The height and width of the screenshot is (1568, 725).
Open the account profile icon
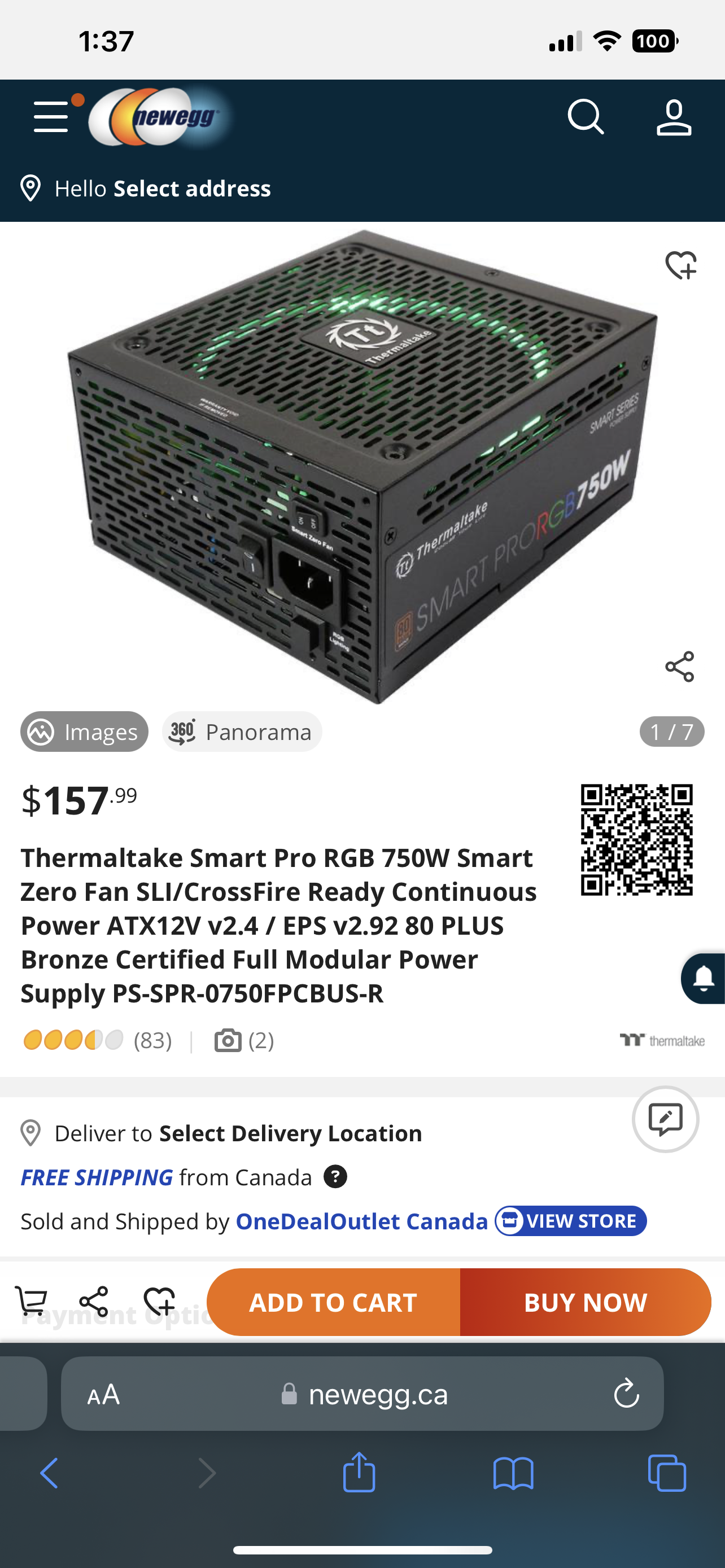coord(674,117)
